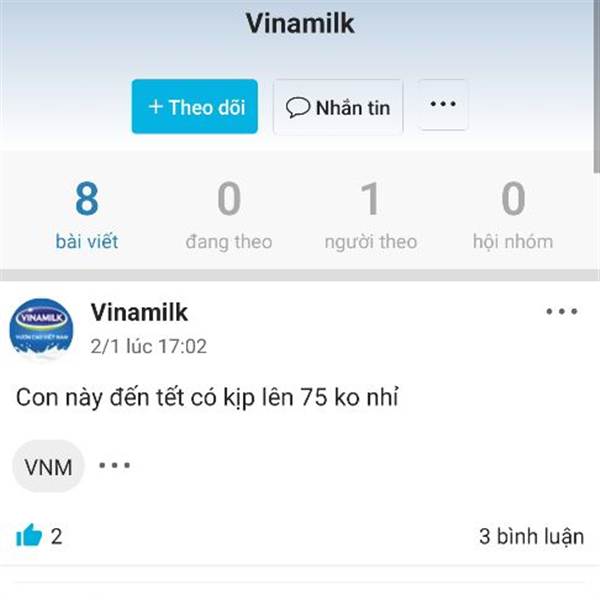Screen dimensions: 600x600
Task: Open the profile overflow menu beside Nhắn tin
Action: click(442, 106)
